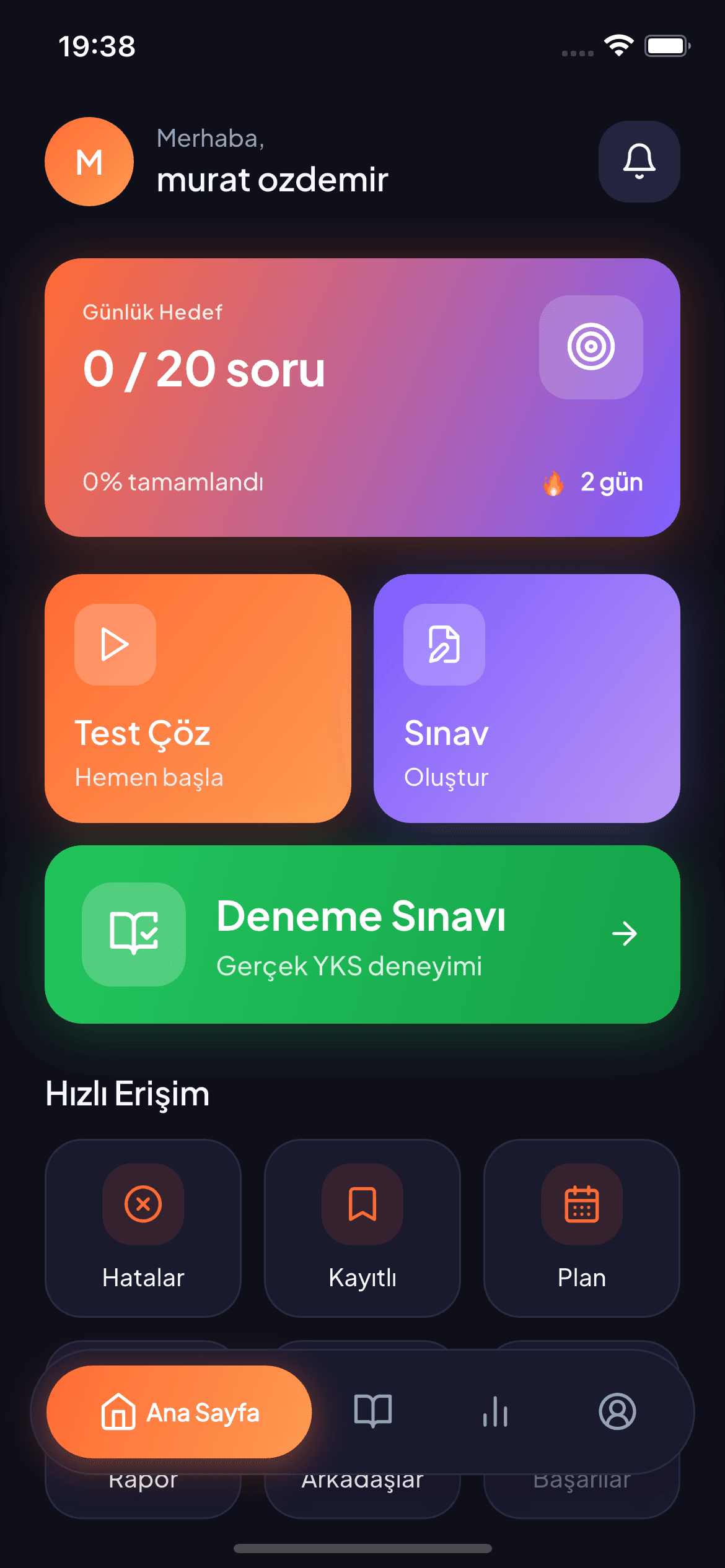
Task: Switch to the Ana Sayfa tab
Action: 179,1413
